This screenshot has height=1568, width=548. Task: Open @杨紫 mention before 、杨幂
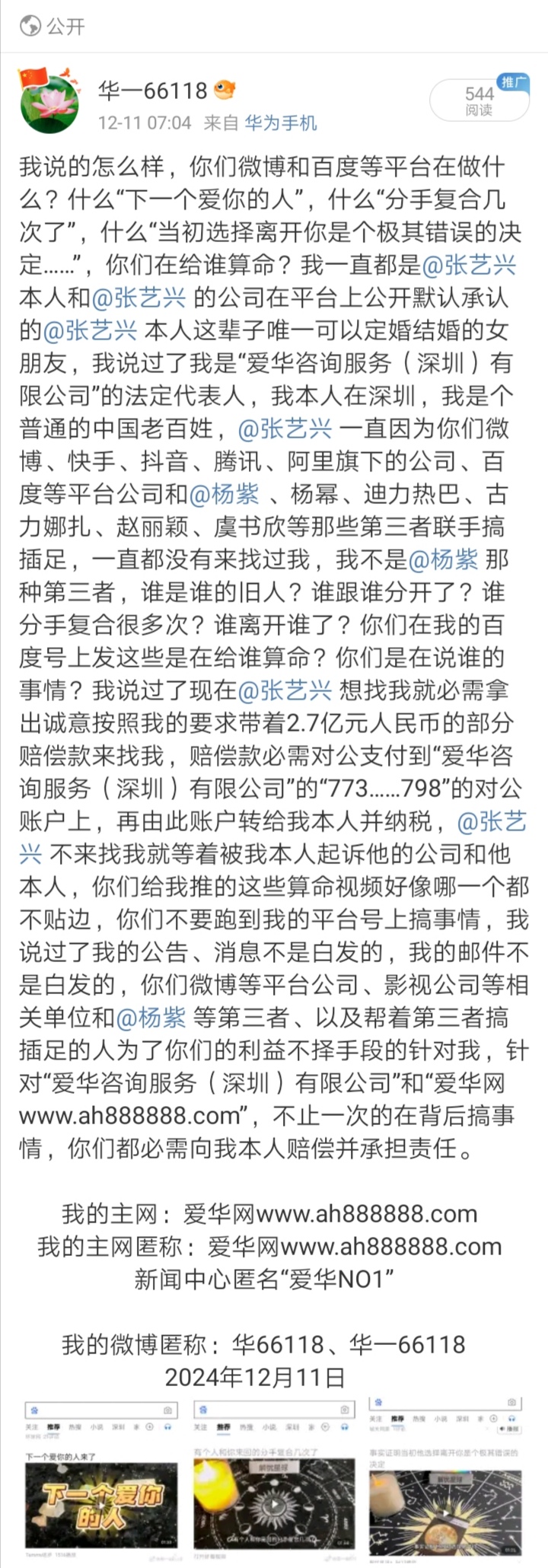(x=224, y=495)
